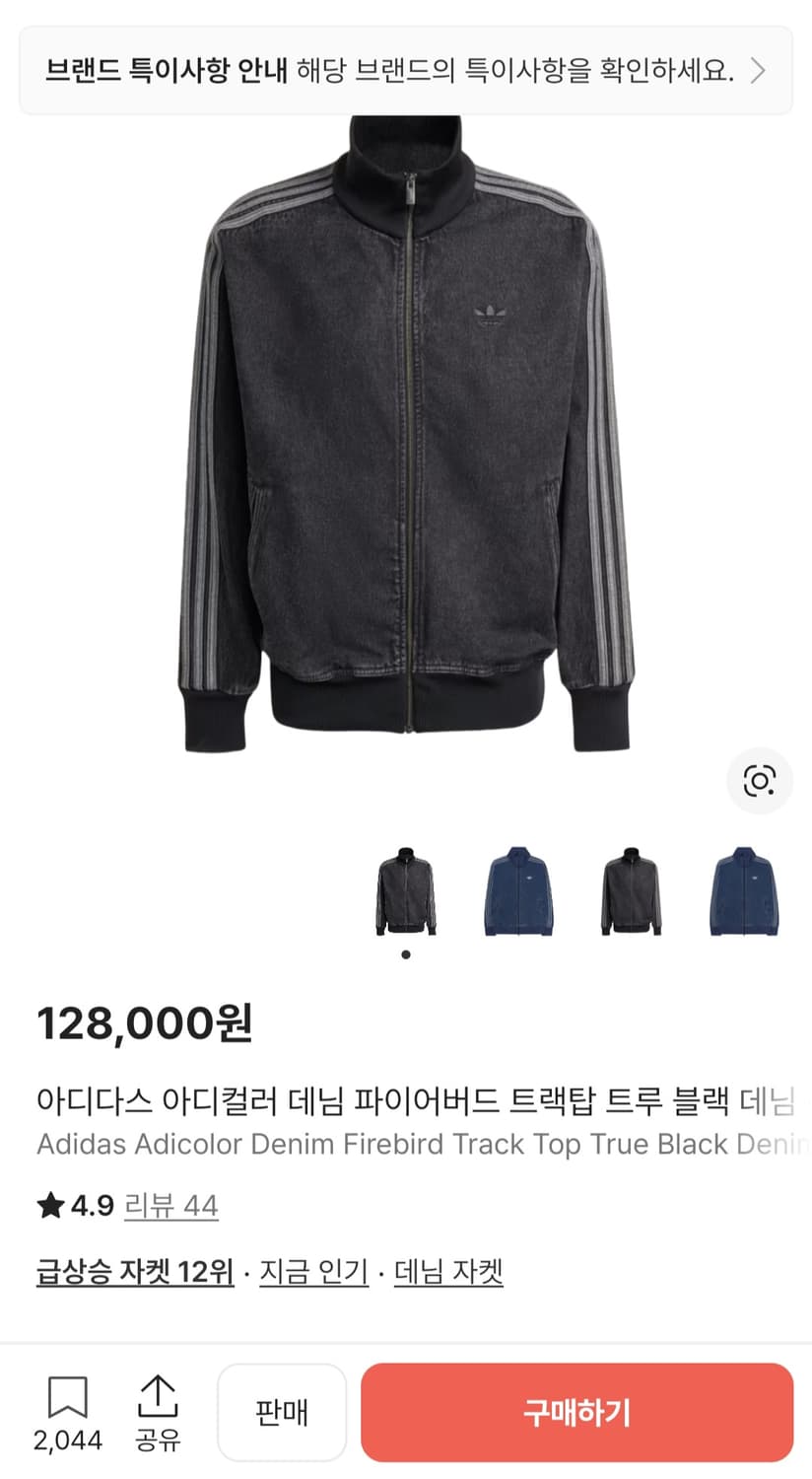Click the star rating icon

pos(51,1205)
